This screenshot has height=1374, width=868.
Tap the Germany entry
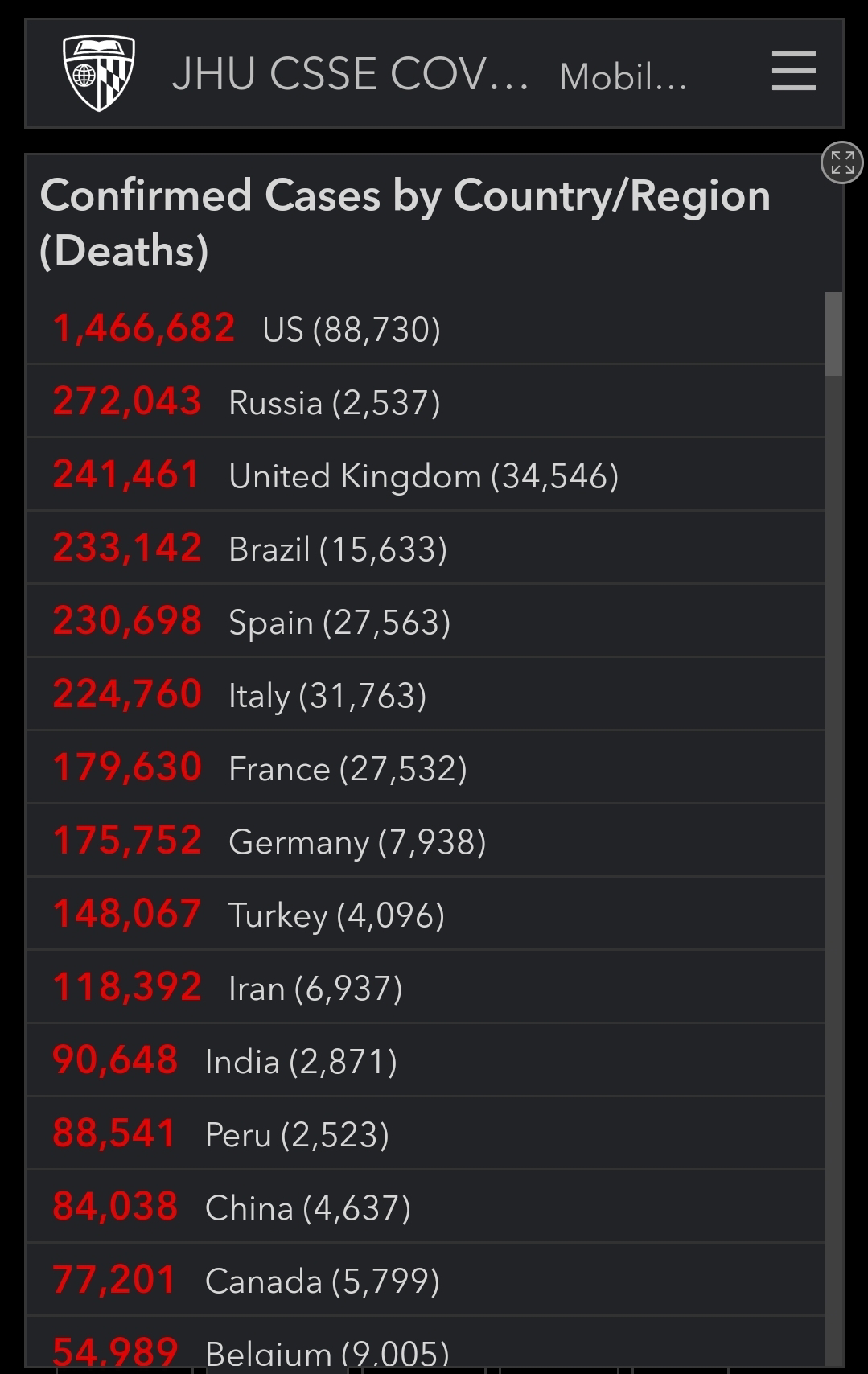point(426,841)
